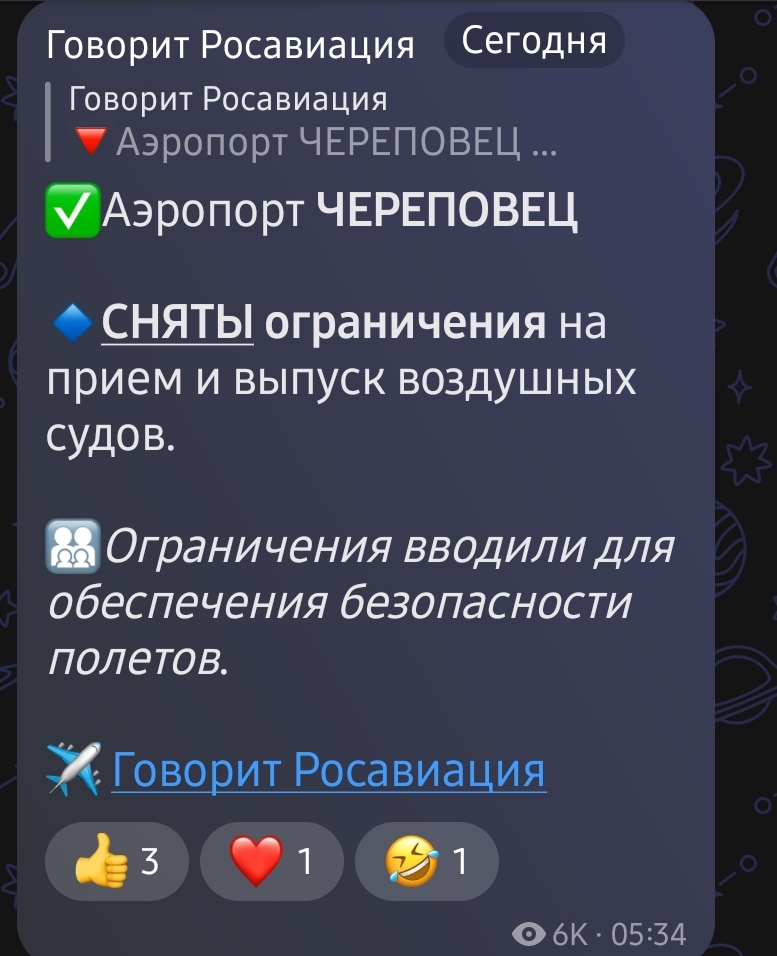Add a thumbs-up reaction
Viewport: 777px width, 956px height.
point(116,861)
